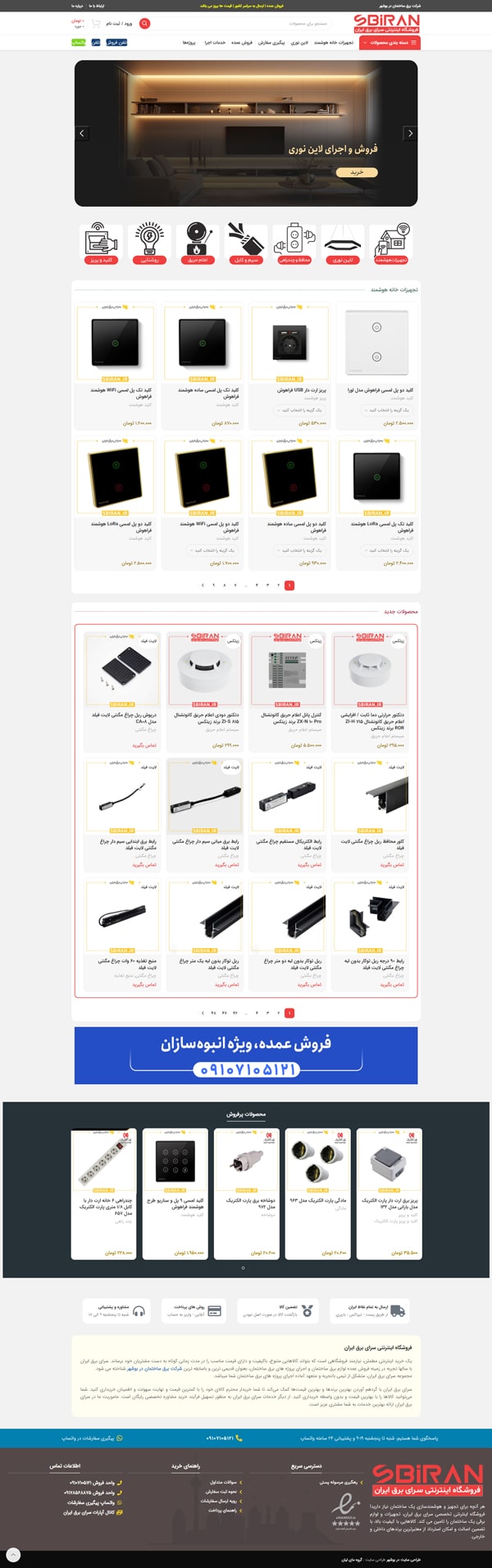The image size is (492, 1568).
Task: Open پیگیری سفارش order tracking page
Action: point(271,42)
